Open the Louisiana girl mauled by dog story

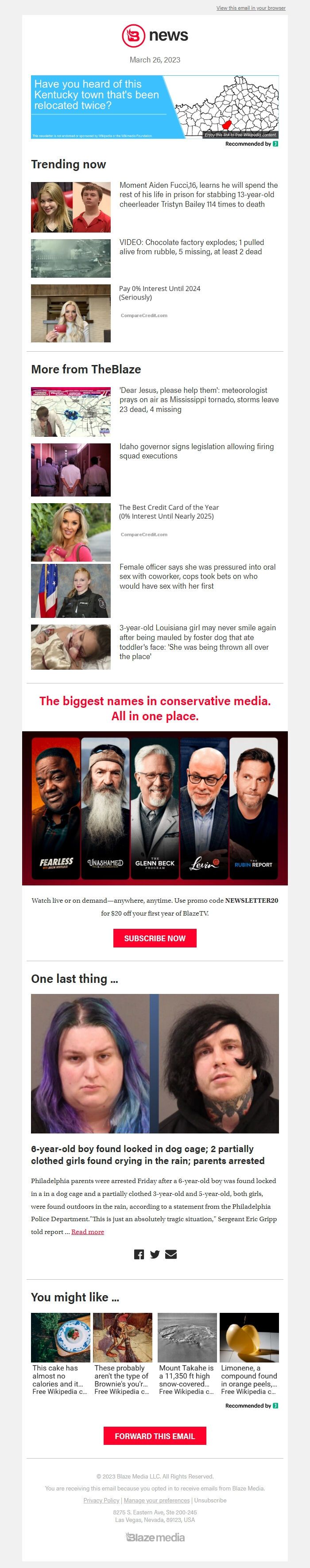click(198, 642)
